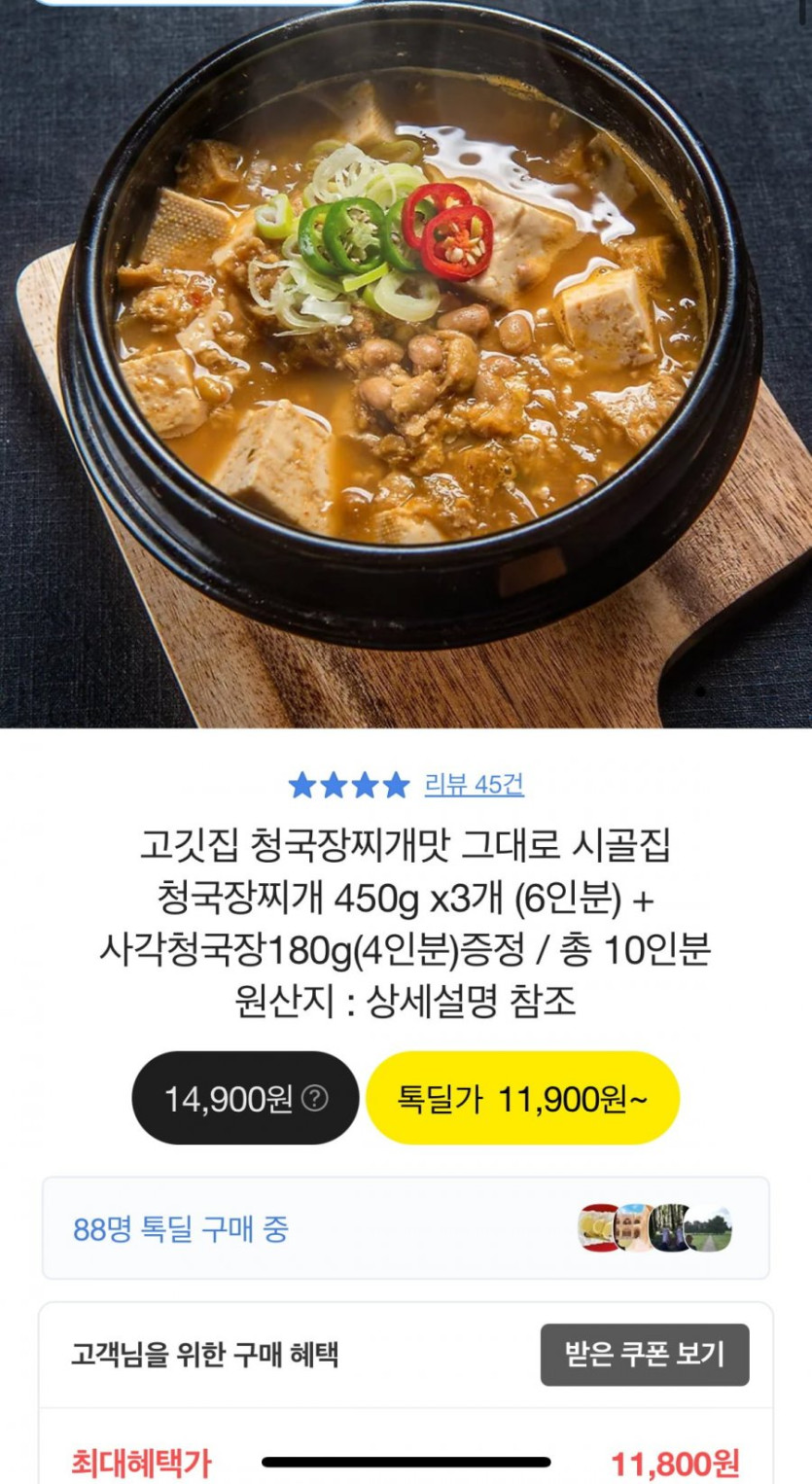Tap the help icon beside 14,900원

tap(314, 1099)
